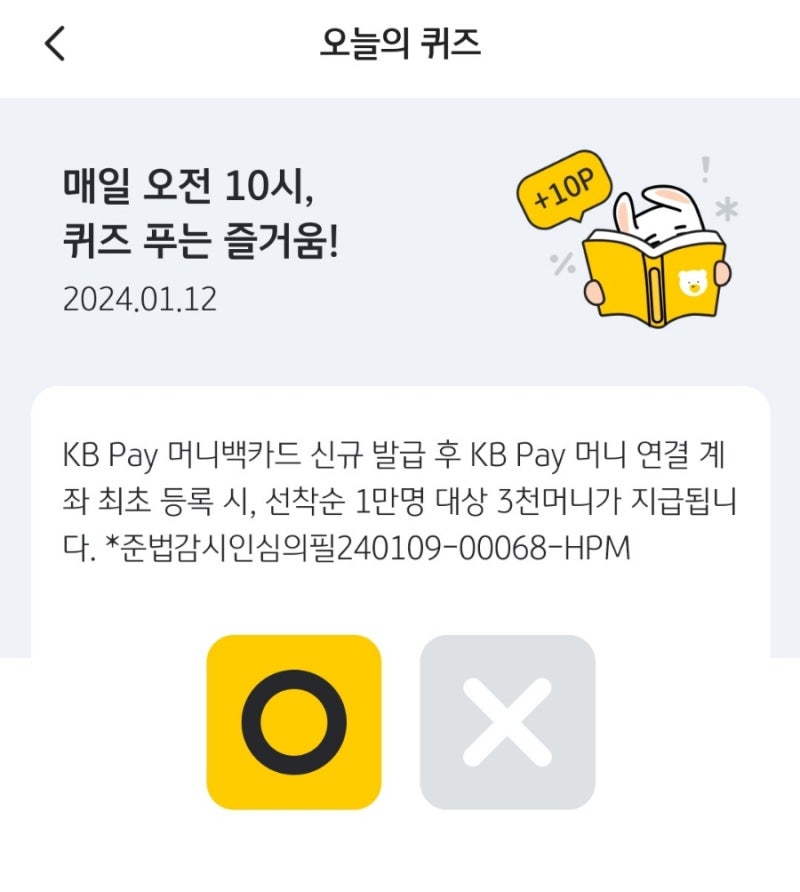800x892 pixels.
Task: Tap the rabbit character reading a book
Action: coord(660,215)
